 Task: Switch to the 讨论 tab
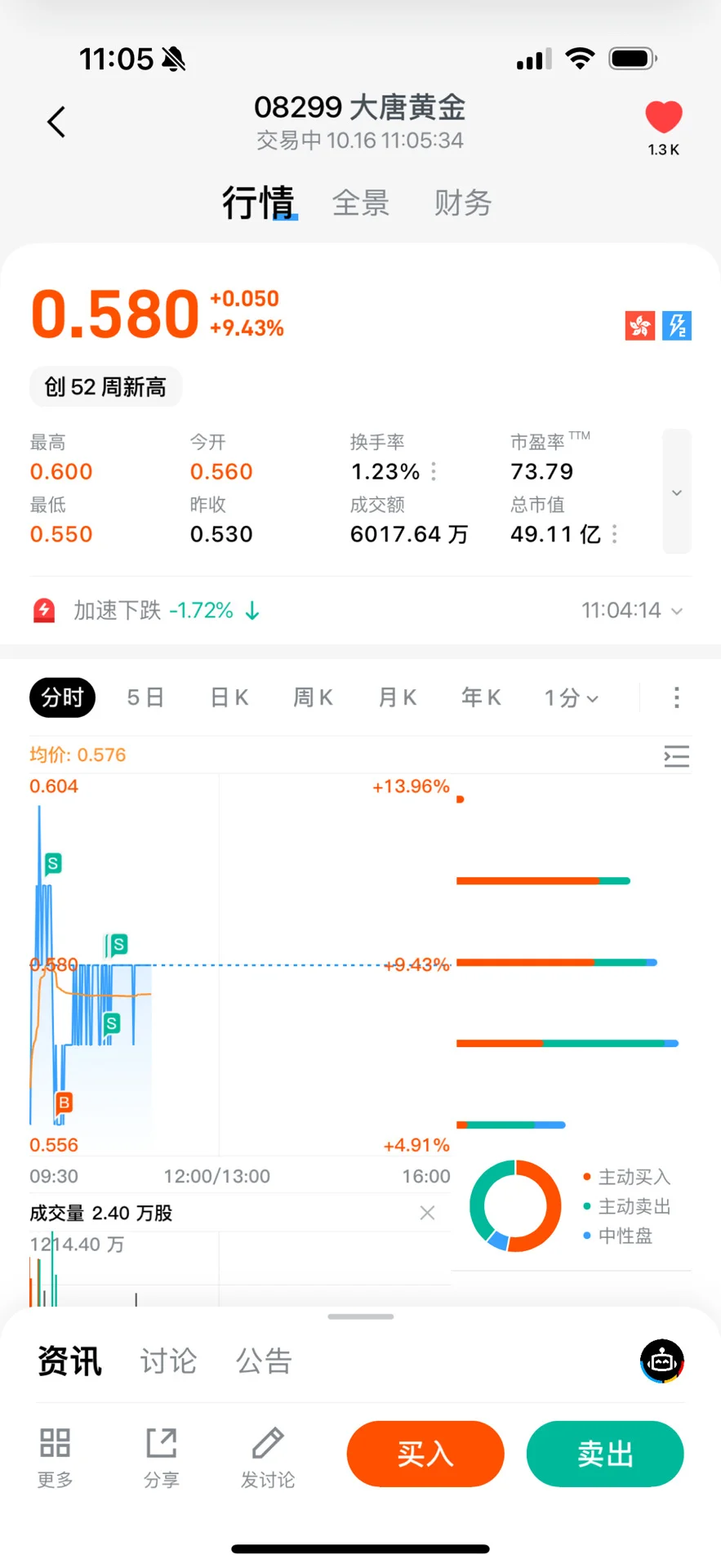(168, 1361)
